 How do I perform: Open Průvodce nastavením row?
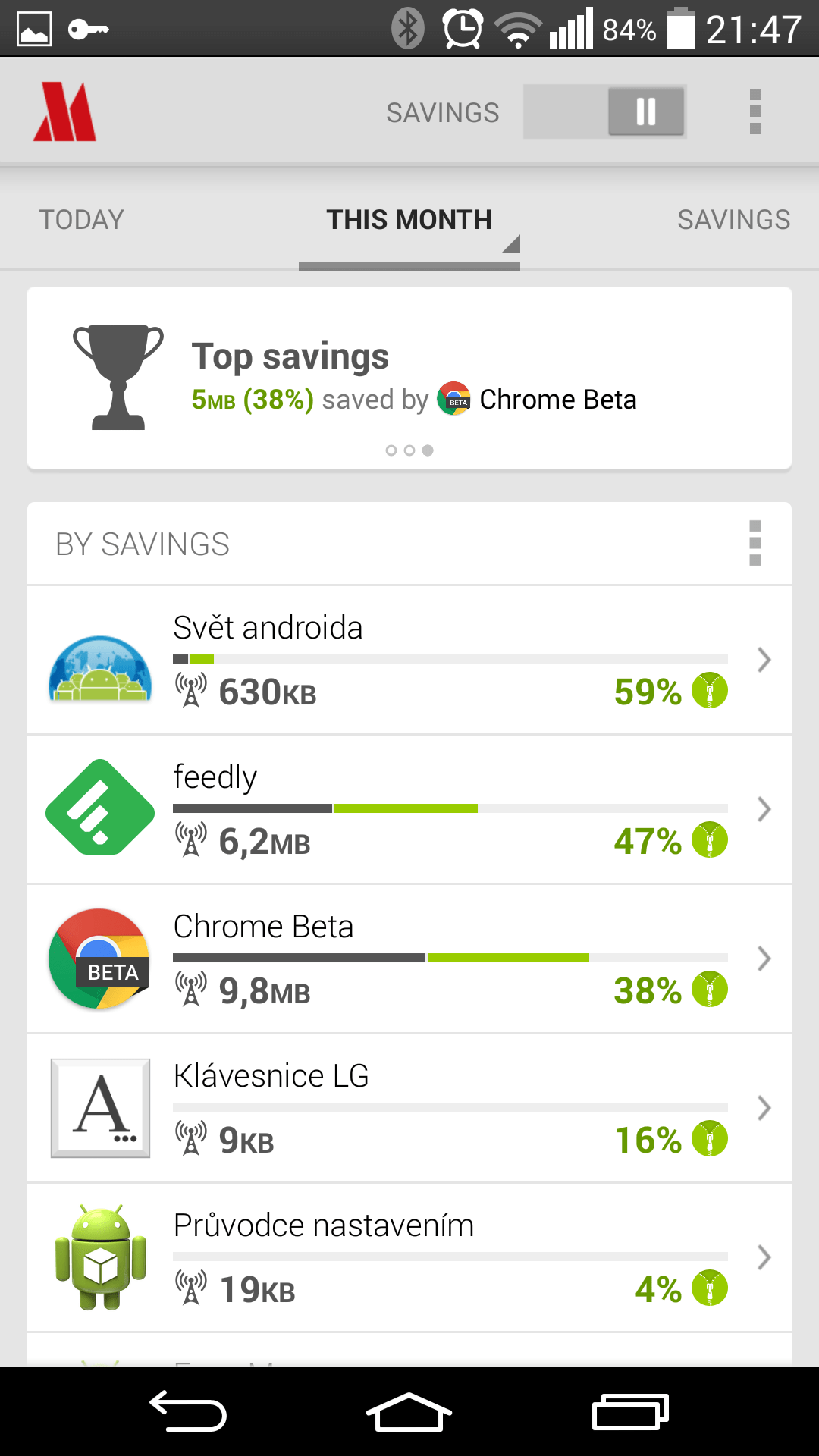409,1257
